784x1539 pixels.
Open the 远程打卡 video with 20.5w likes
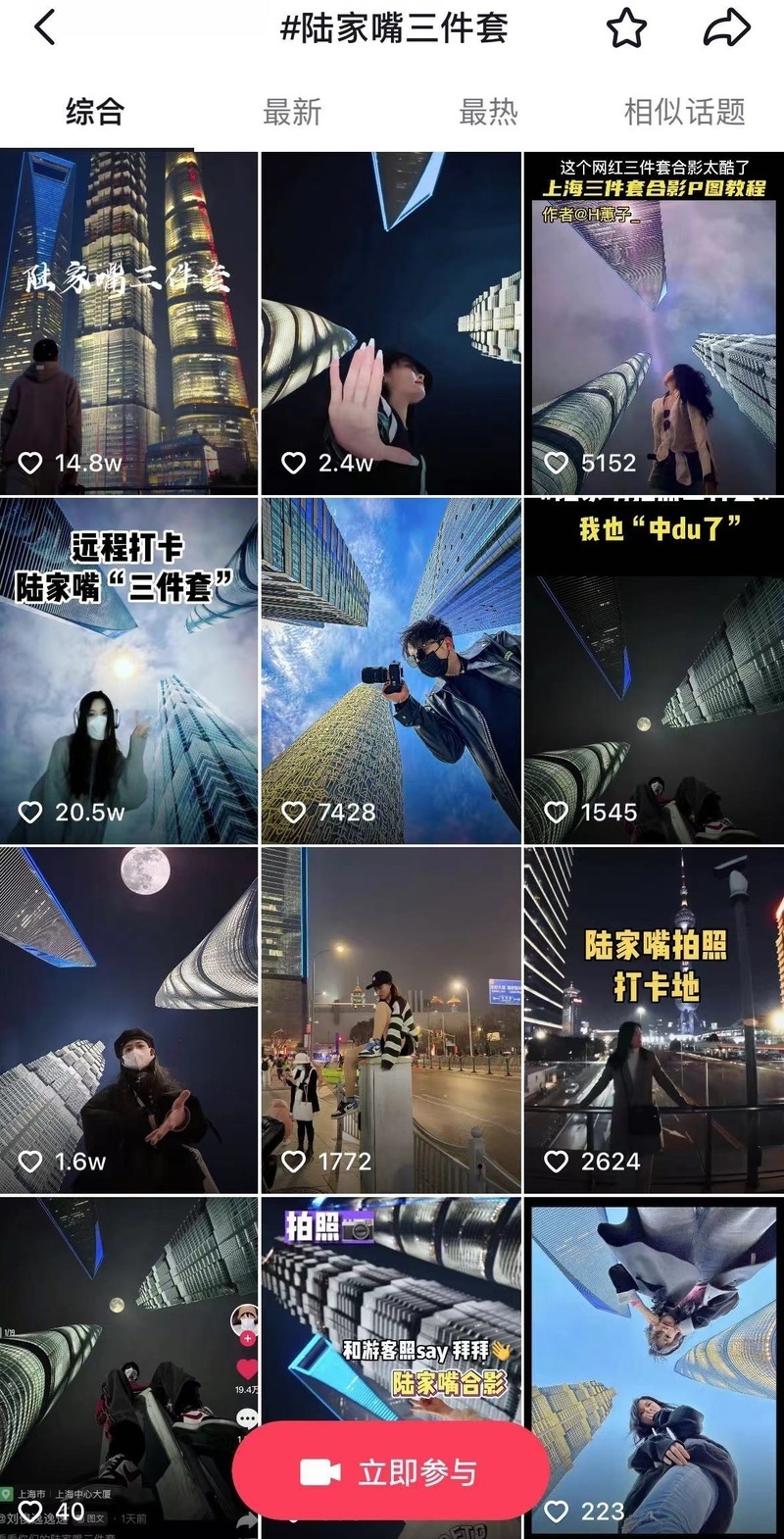click(128, 671)
